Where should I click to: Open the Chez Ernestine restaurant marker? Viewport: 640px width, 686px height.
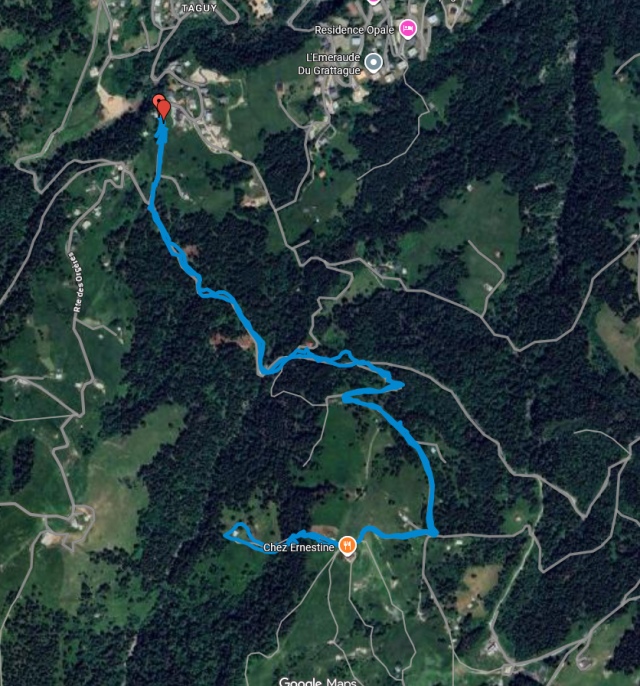tap(347, 545)
